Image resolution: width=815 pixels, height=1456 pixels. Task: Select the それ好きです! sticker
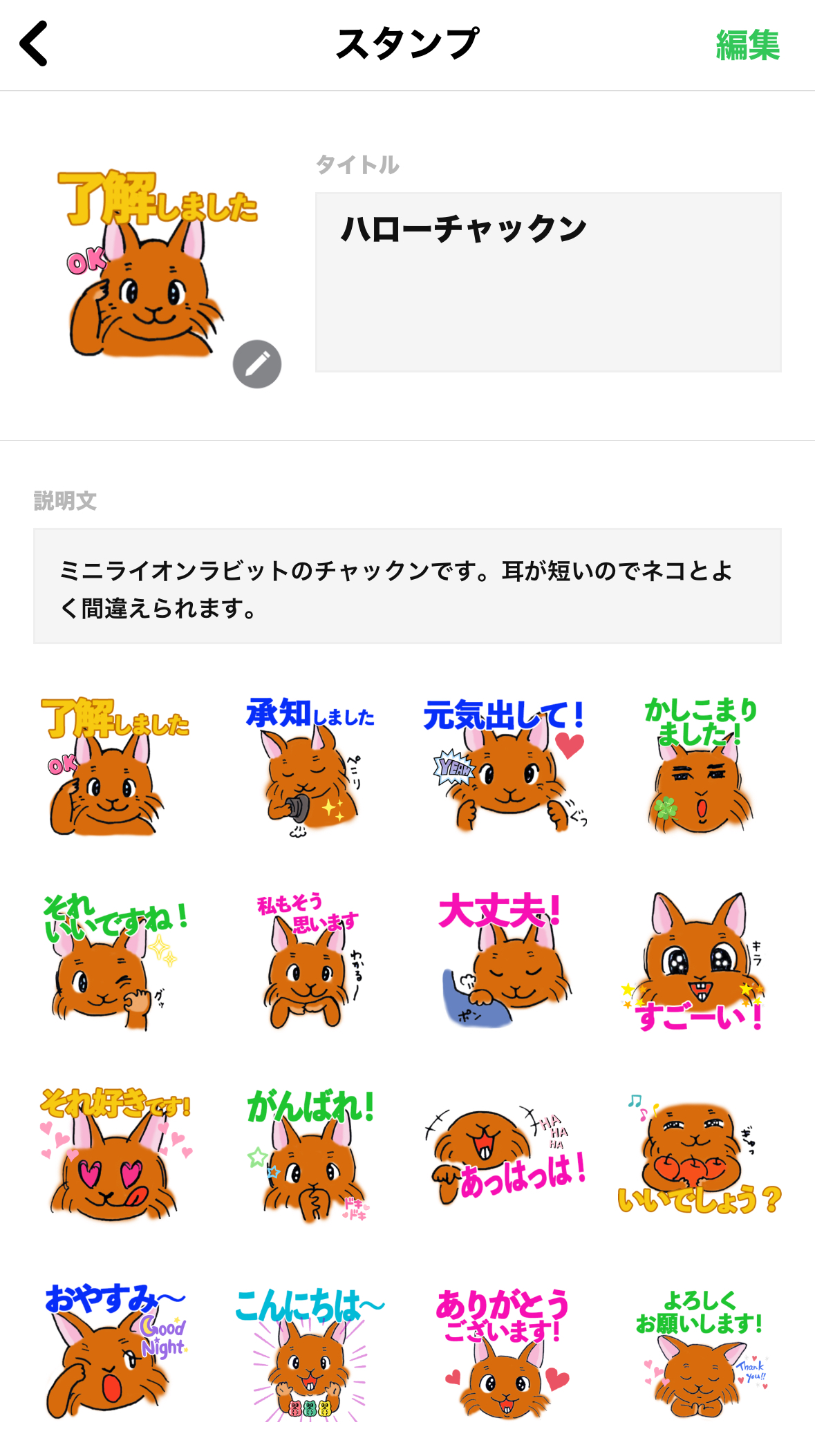point(114,1155)
